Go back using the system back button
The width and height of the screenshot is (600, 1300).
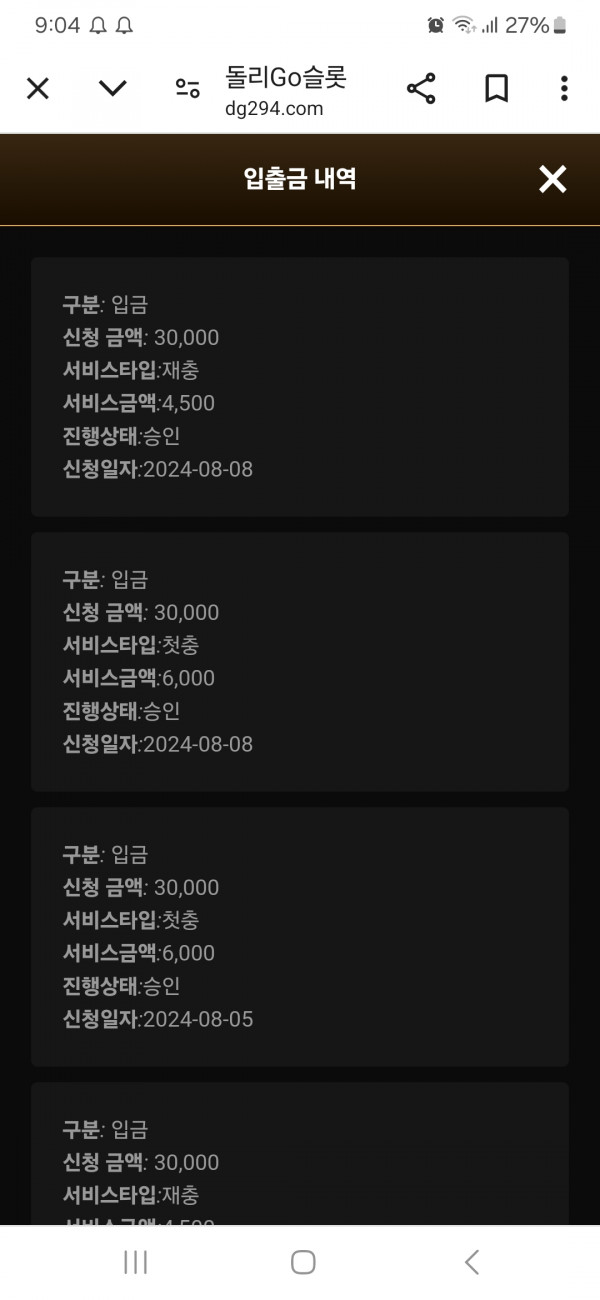coord(472,1262)
